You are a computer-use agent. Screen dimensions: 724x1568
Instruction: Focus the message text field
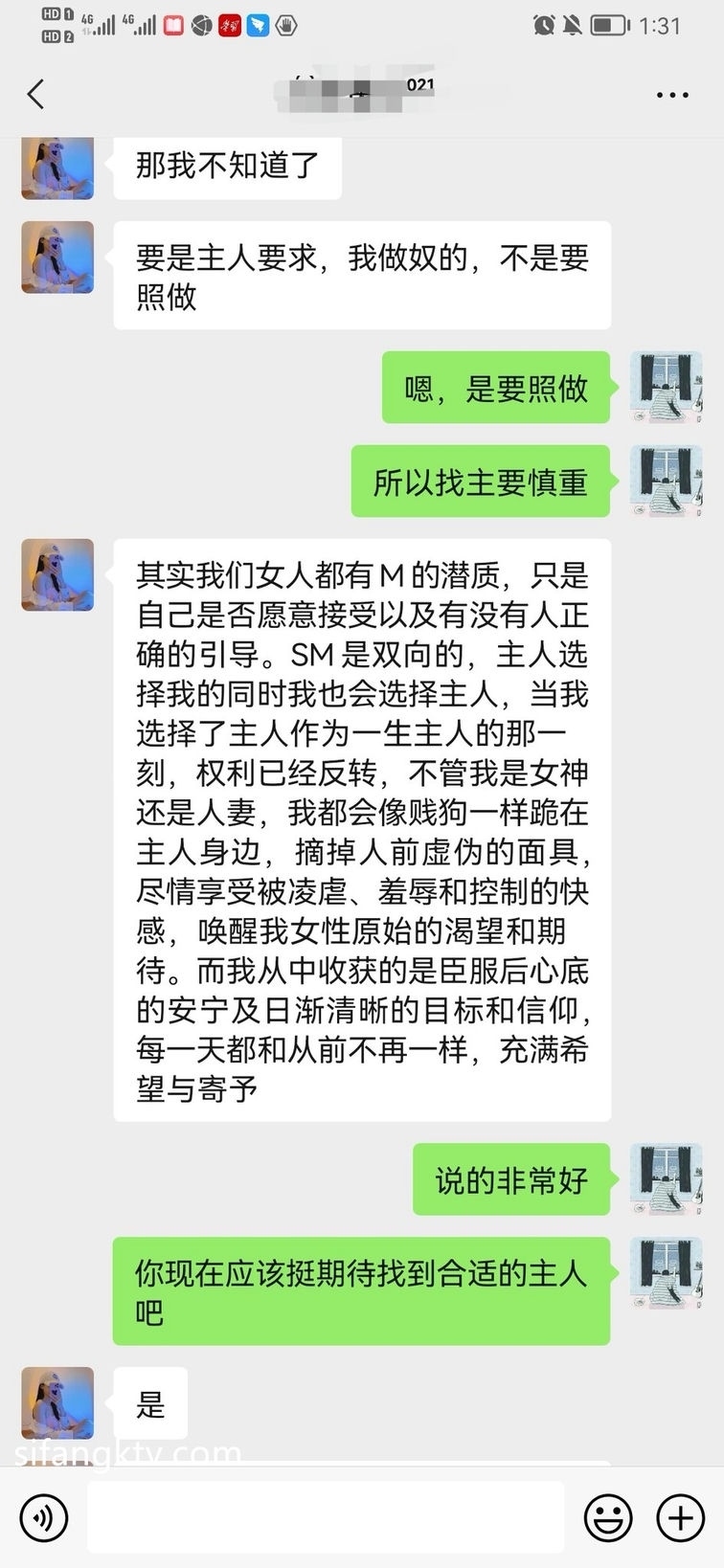326,1517
